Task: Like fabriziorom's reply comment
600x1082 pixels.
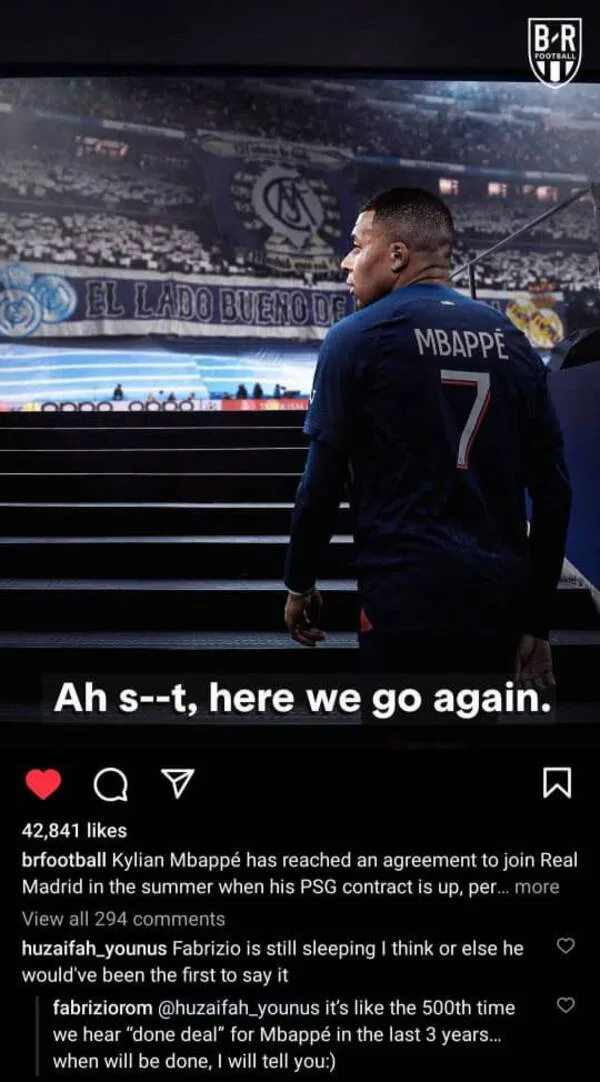Action: 566,1005
